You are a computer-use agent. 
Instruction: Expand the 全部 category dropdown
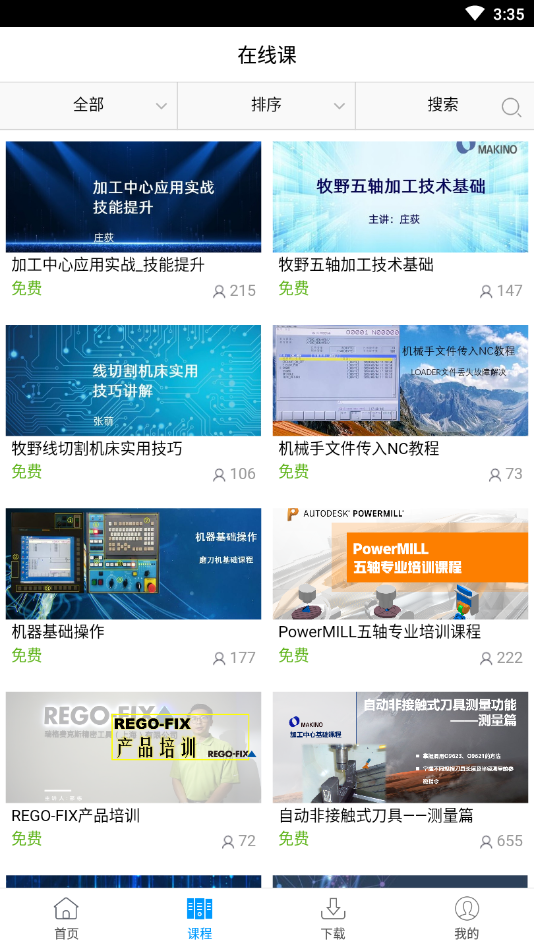click(x=88, y=106)
